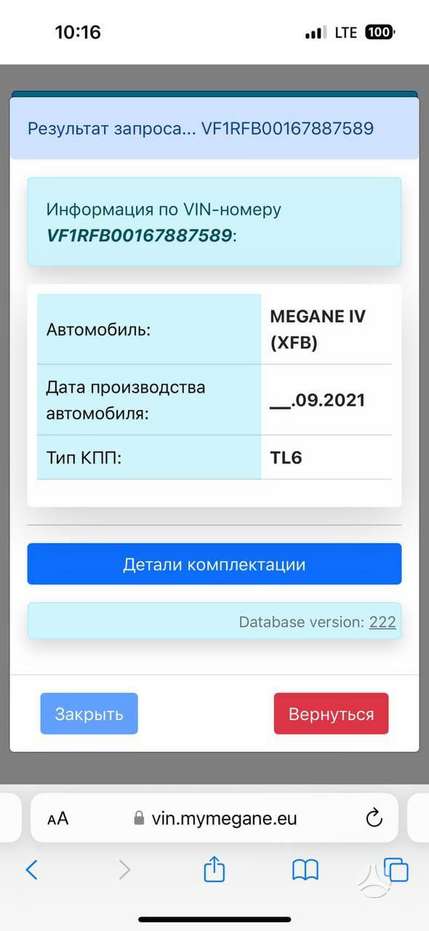Share this page
429x931 pixels.
tap(214, 870)
